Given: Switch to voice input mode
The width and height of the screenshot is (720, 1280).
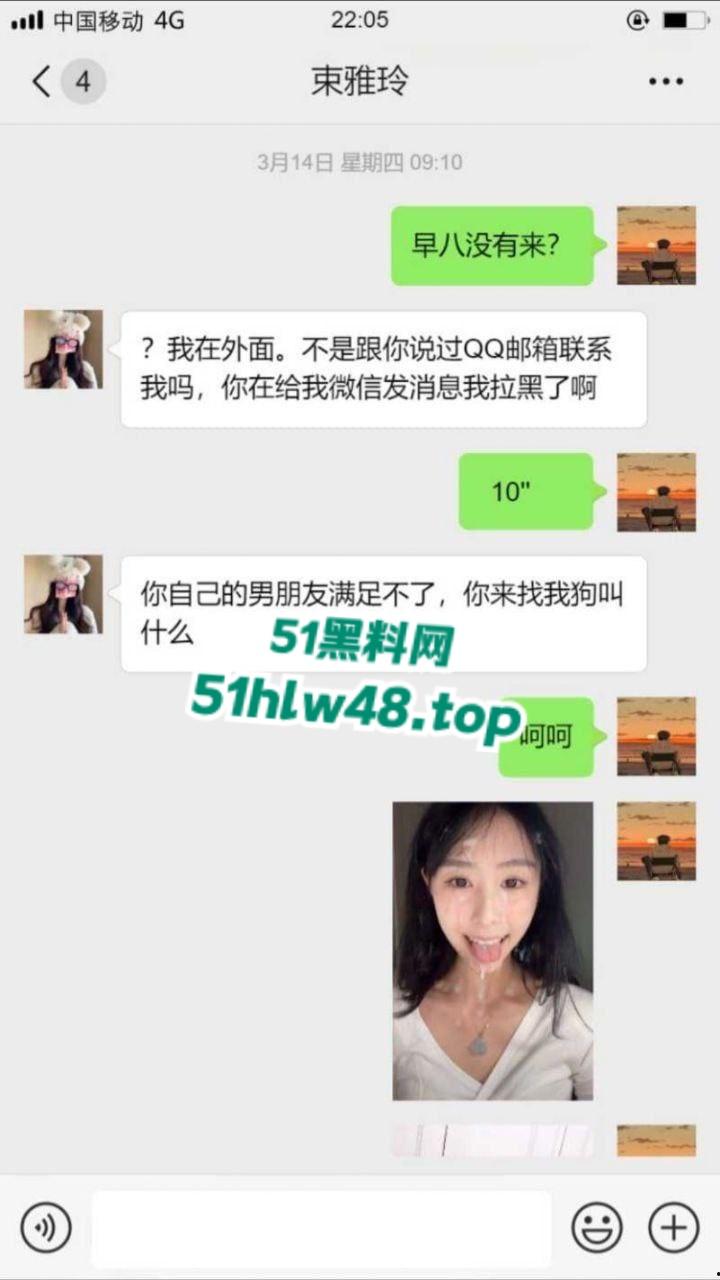Looking at the screenshot, I should pos(46,1227).
